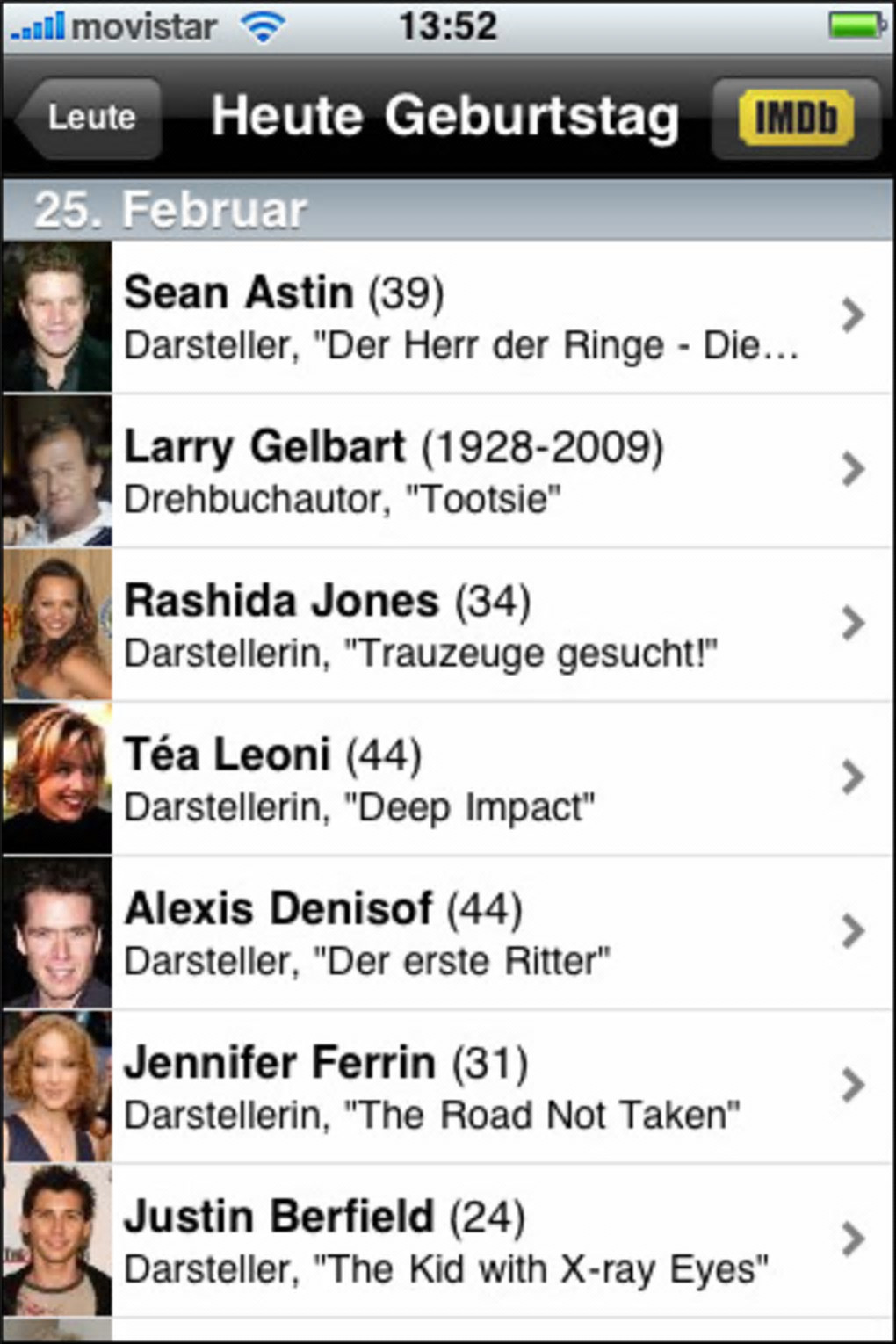This screenshot has height=1344, width=896.
Task: Go back to Leute
Action: pyautogui.click(x=90, y=118)
